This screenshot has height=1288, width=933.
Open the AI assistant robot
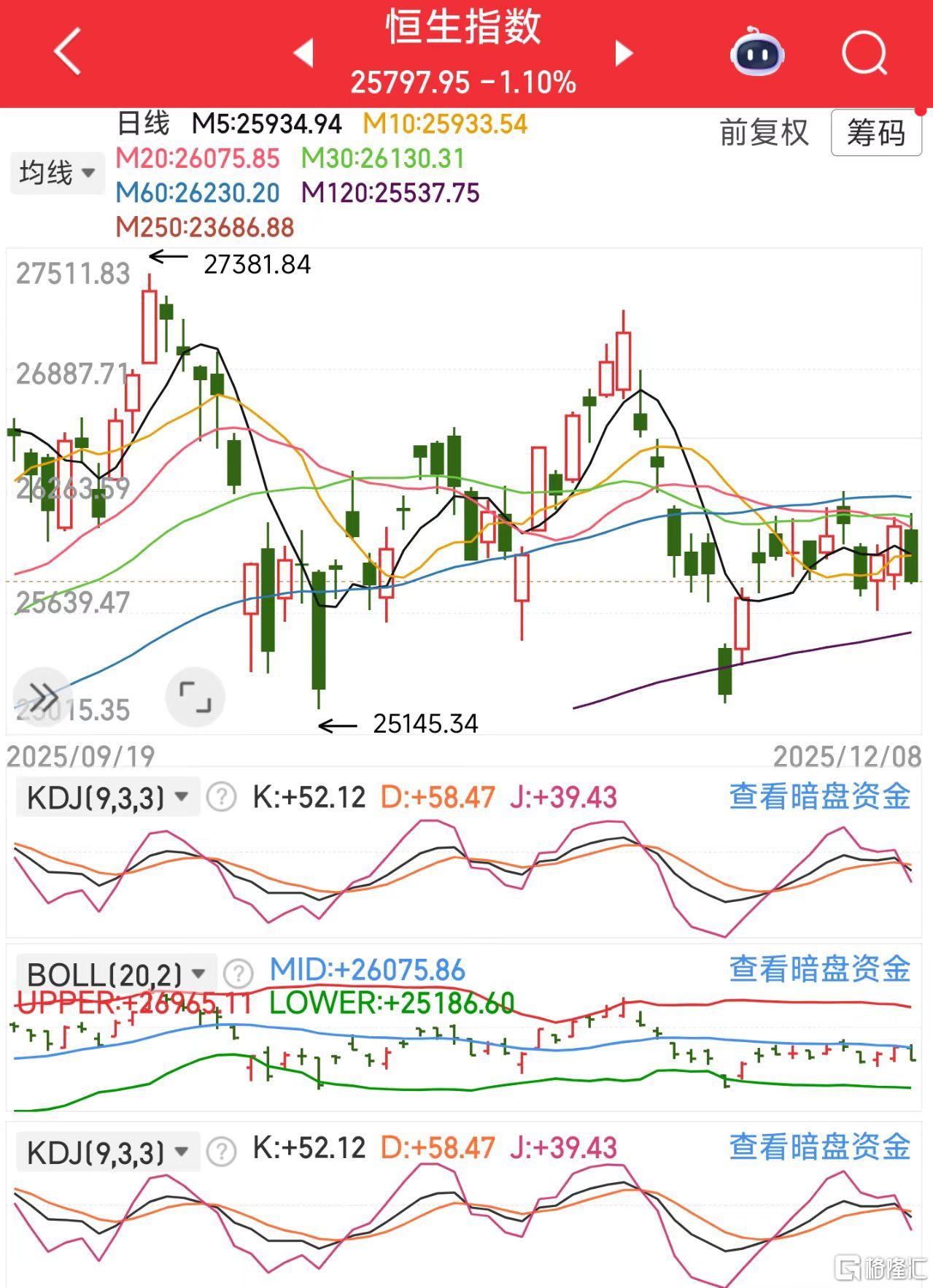point(757,53)
